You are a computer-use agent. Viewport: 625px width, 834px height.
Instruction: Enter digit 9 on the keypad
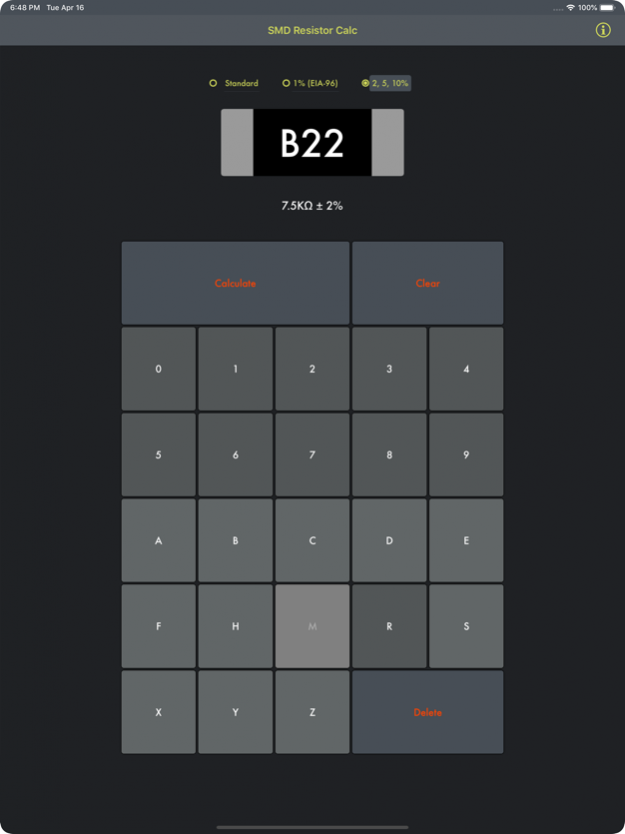click(x=466, y=455)
